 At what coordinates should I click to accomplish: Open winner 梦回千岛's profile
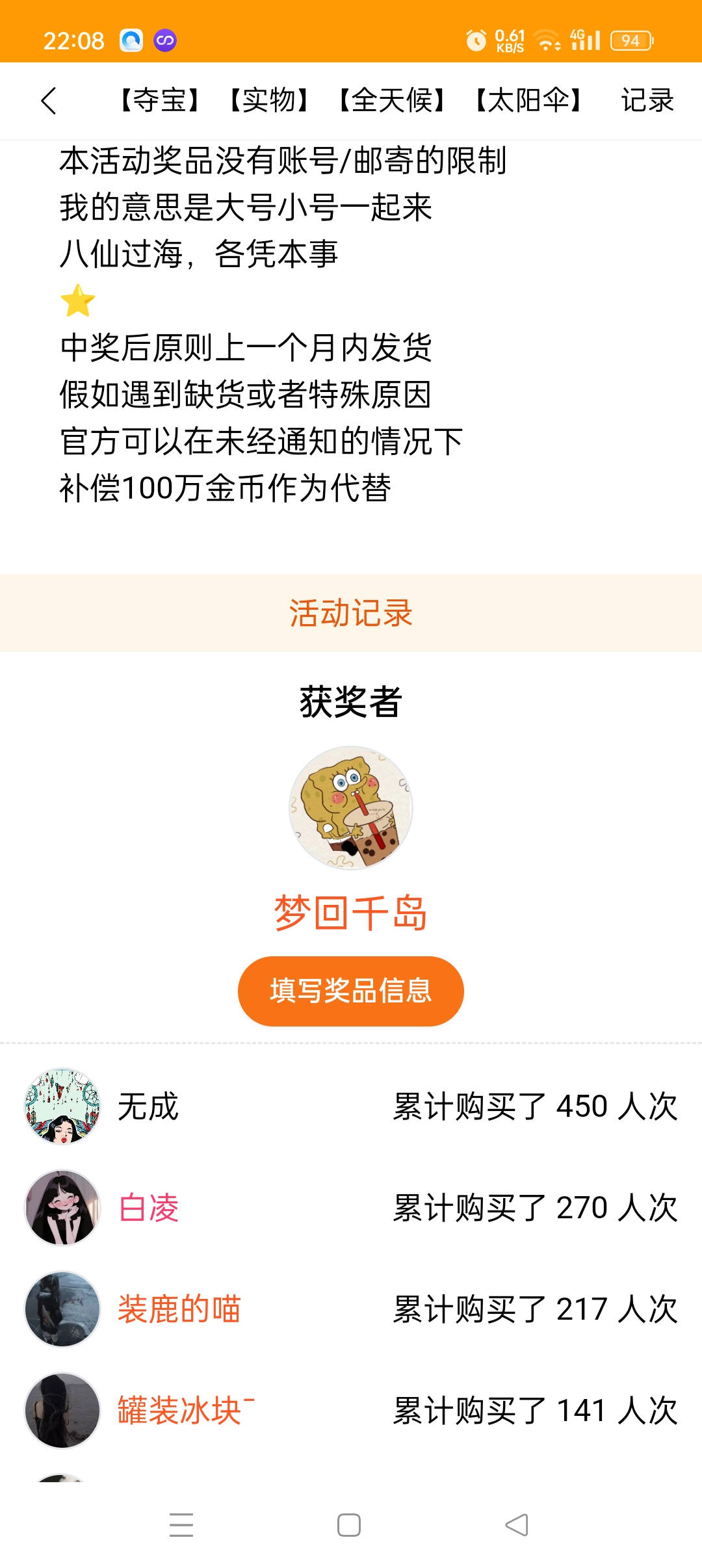click(351, 808)
